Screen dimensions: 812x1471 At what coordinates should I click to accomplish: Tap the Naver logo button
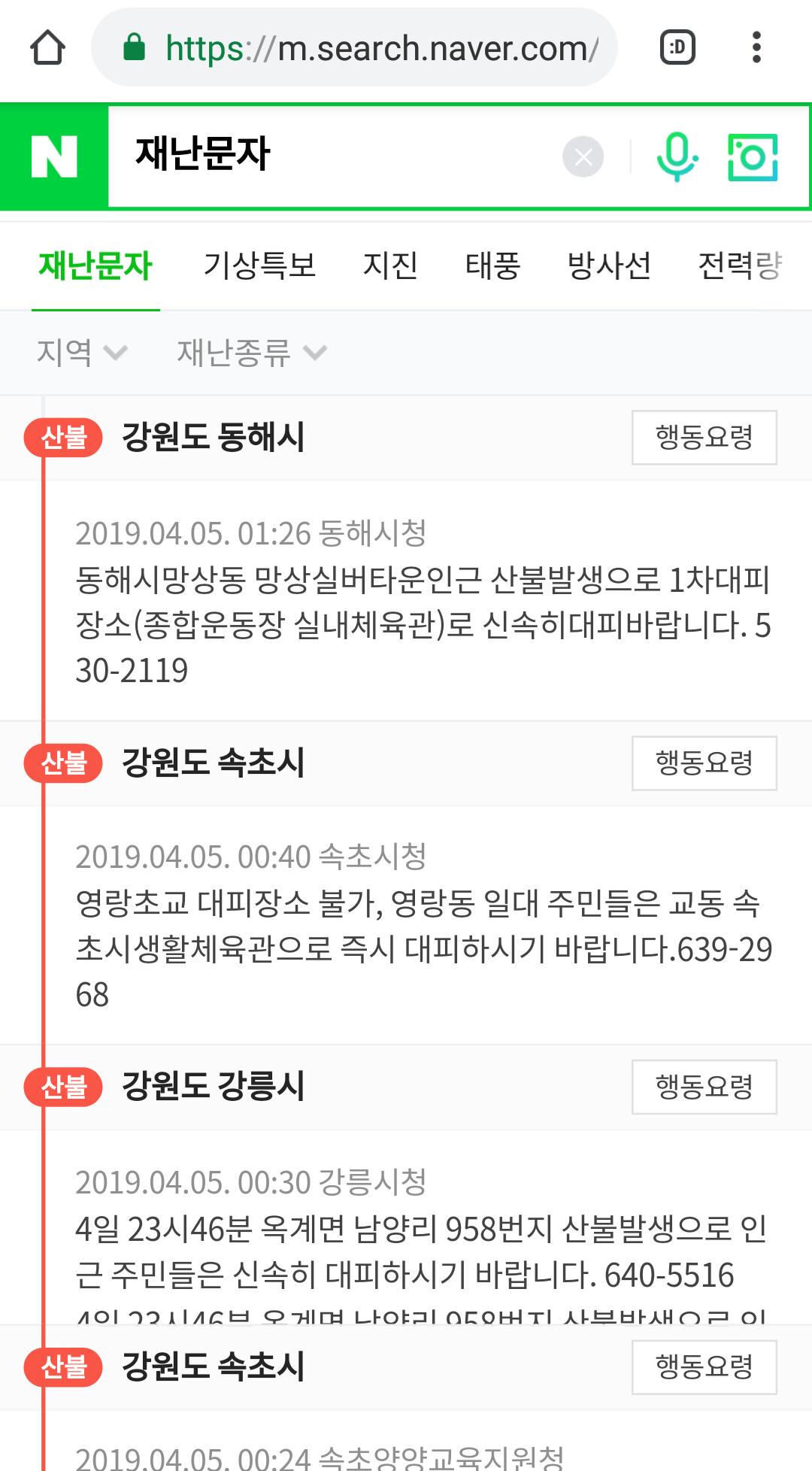(54, 156)
